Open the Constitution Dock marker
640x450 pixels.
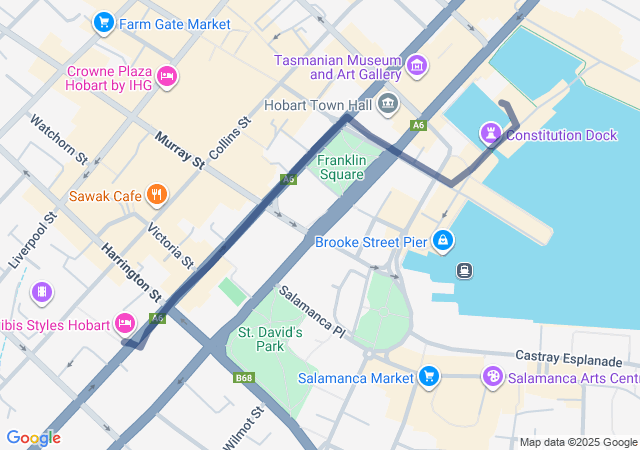pyautogui.click(x=491, y=134)
